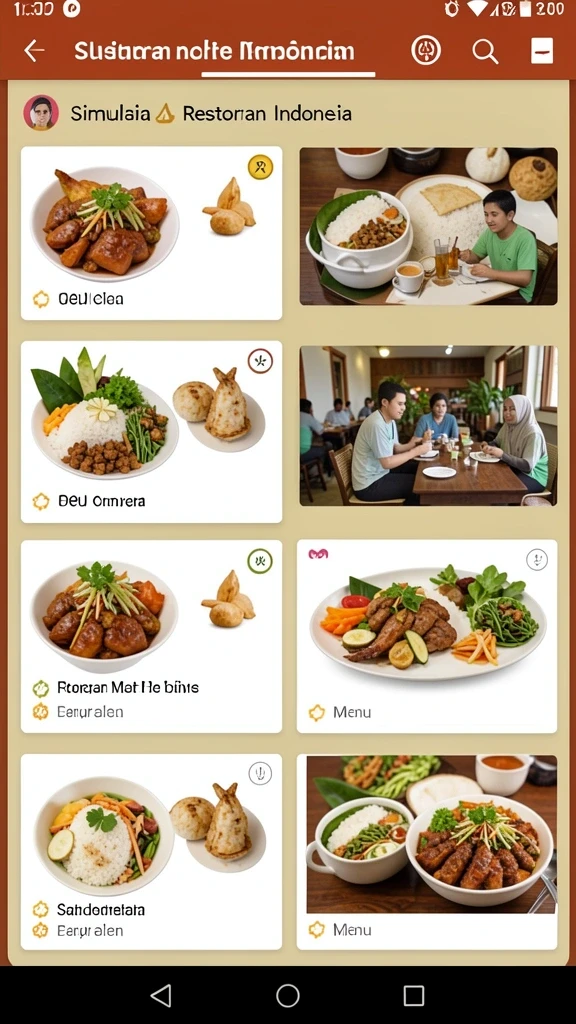Tap the system home button
Image resolution: width=576 pixels, height=1024 pixels.
click(x=287, y=995)
